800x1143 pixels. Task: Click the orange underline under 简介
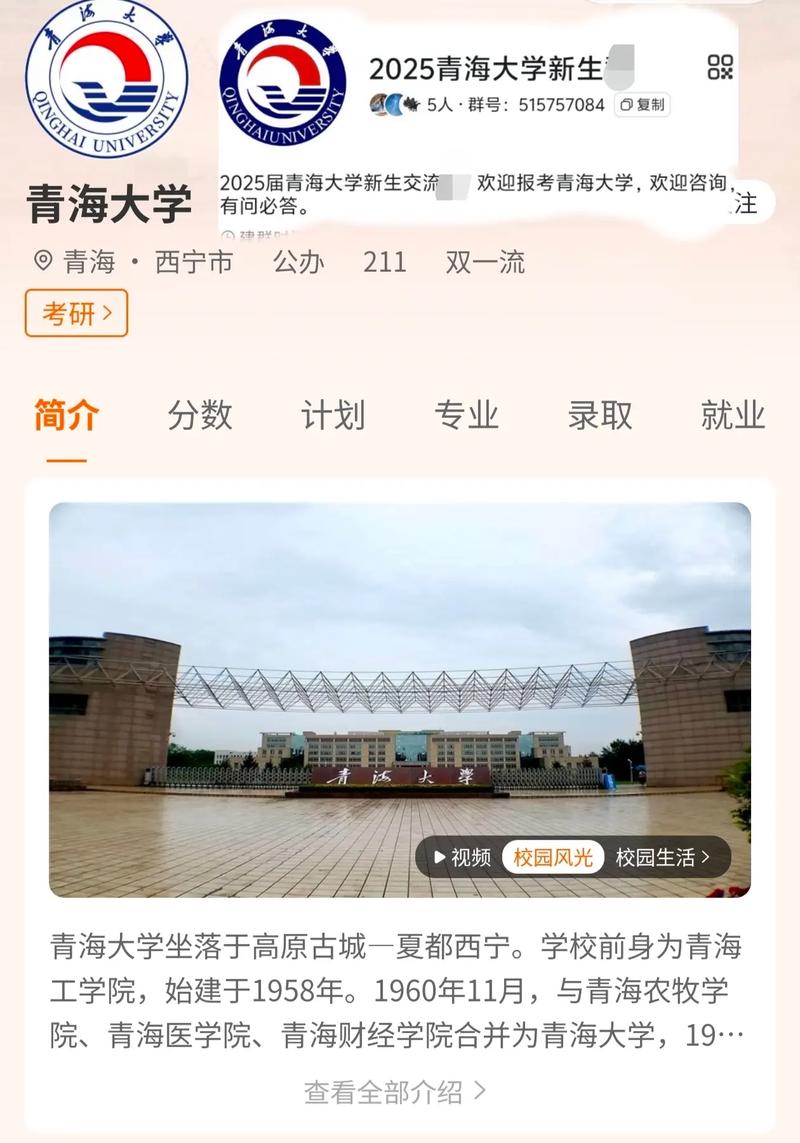tap(66, 460)
